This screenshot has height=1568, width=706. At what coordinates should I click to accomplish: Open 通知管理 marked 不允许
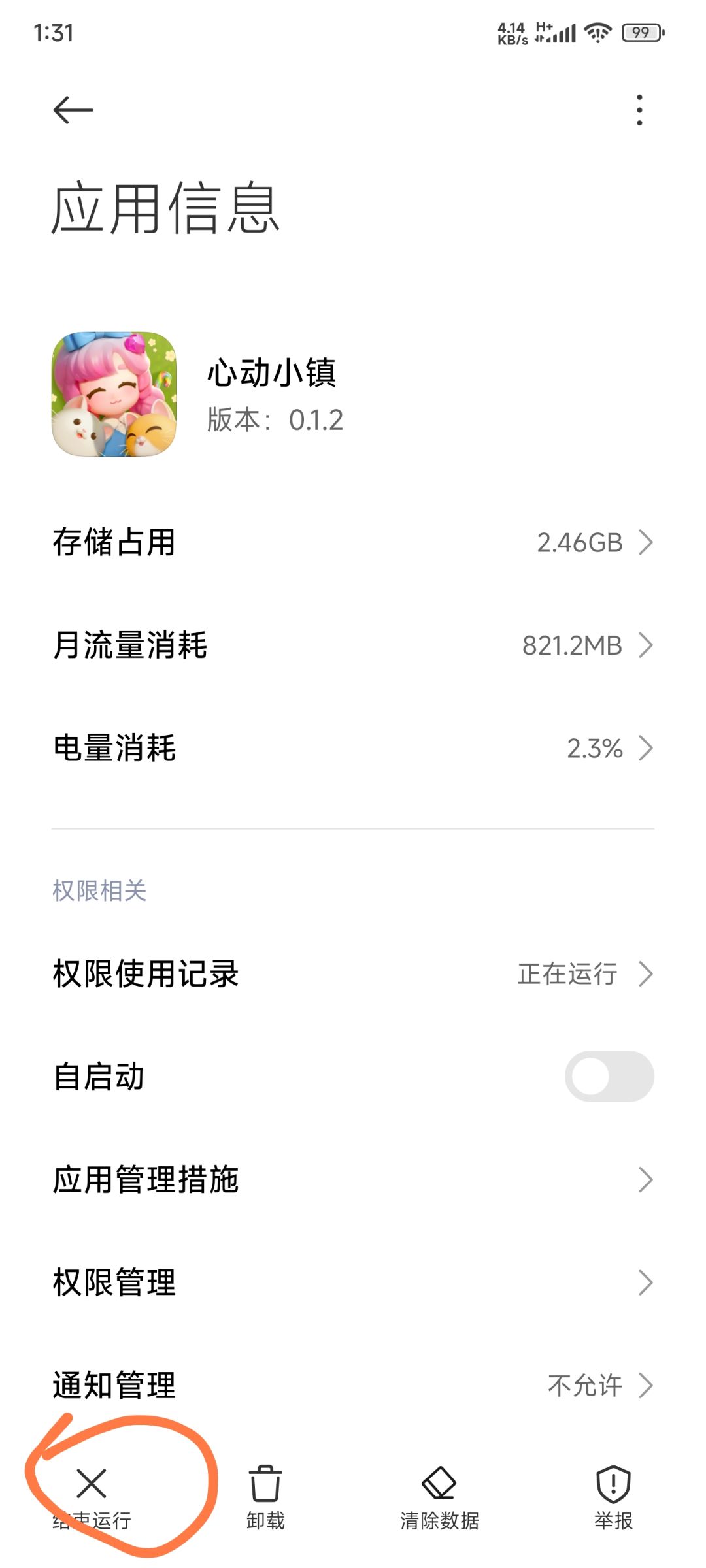pyautogui.click(x=353, y=1384)
